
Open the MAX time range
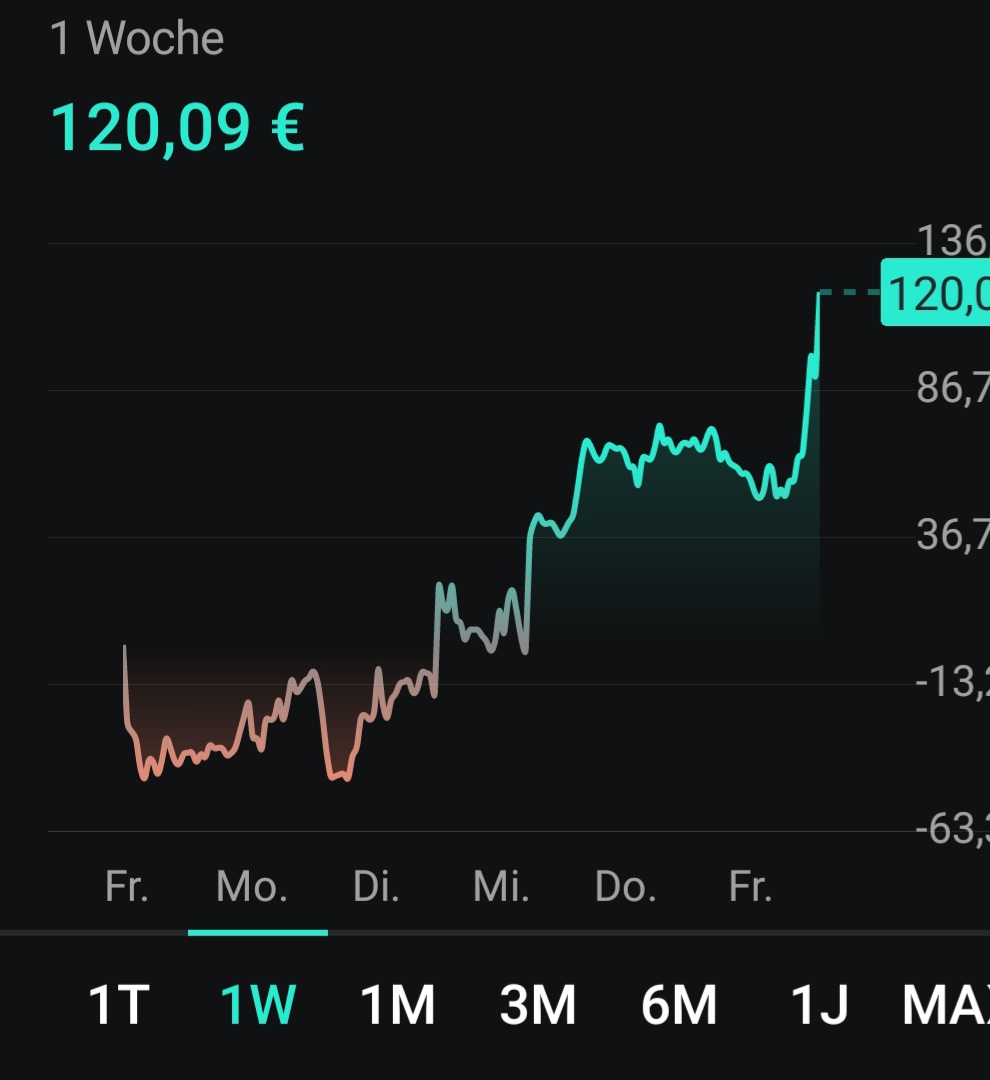pyautogui.click(x=946, y=1005)
